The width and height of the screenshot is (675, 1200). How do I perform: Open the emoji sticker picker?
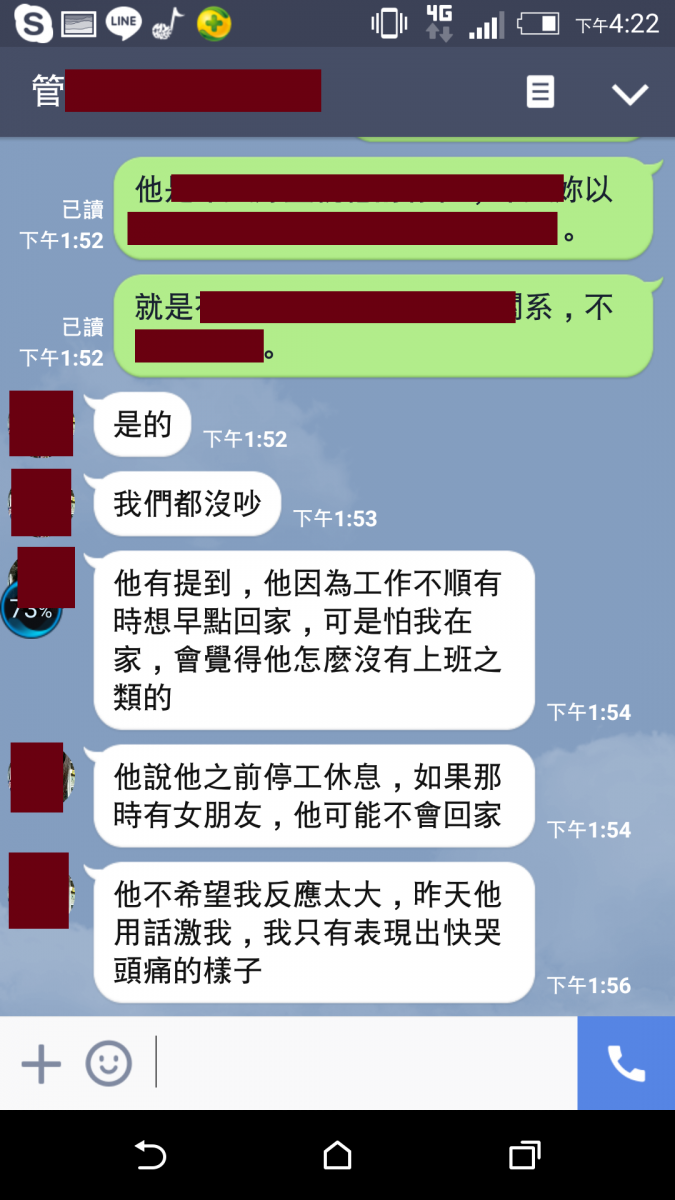108,1063
